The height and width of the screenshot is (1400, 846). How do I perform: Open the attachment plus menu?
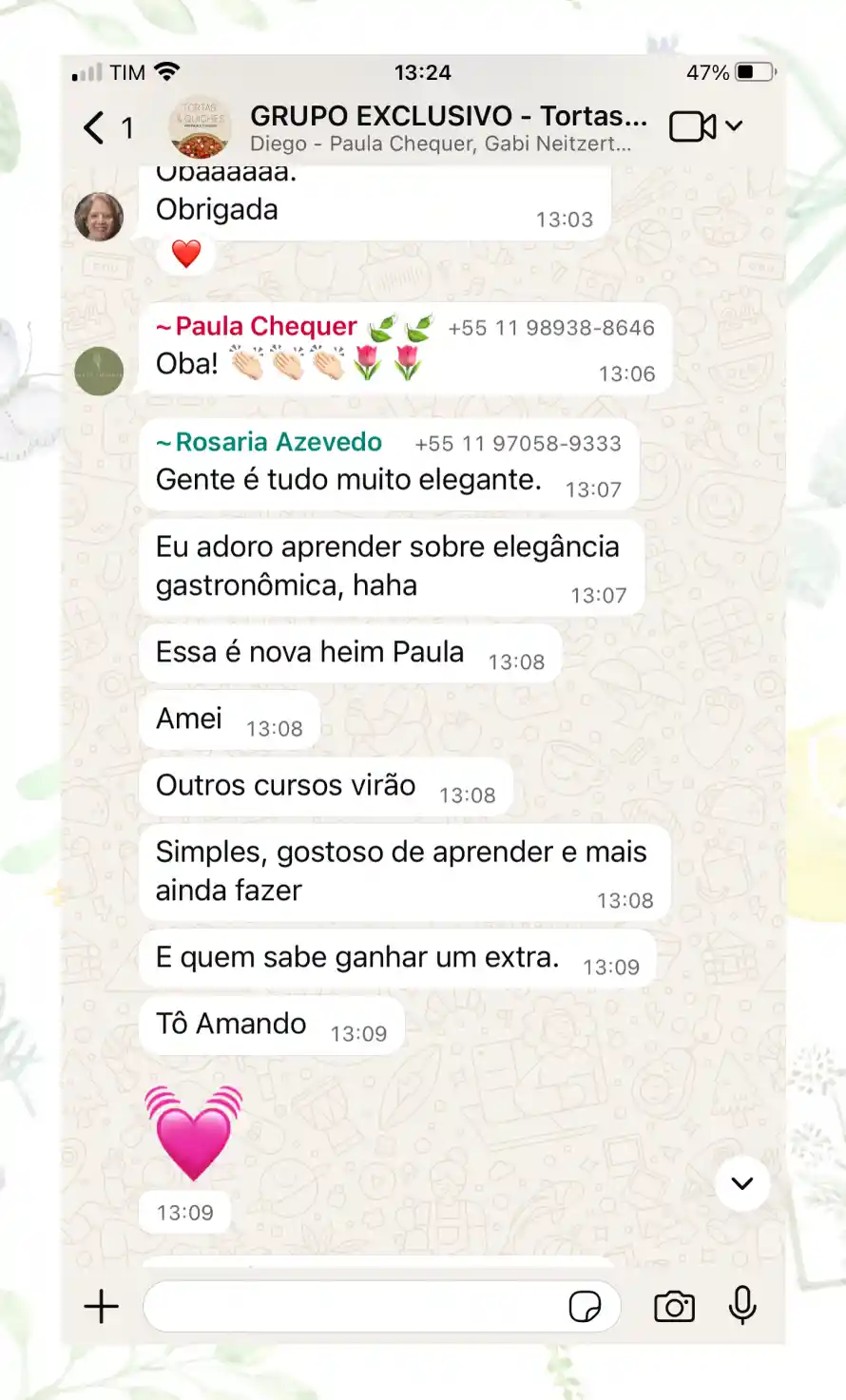(x=100, y=1306)
